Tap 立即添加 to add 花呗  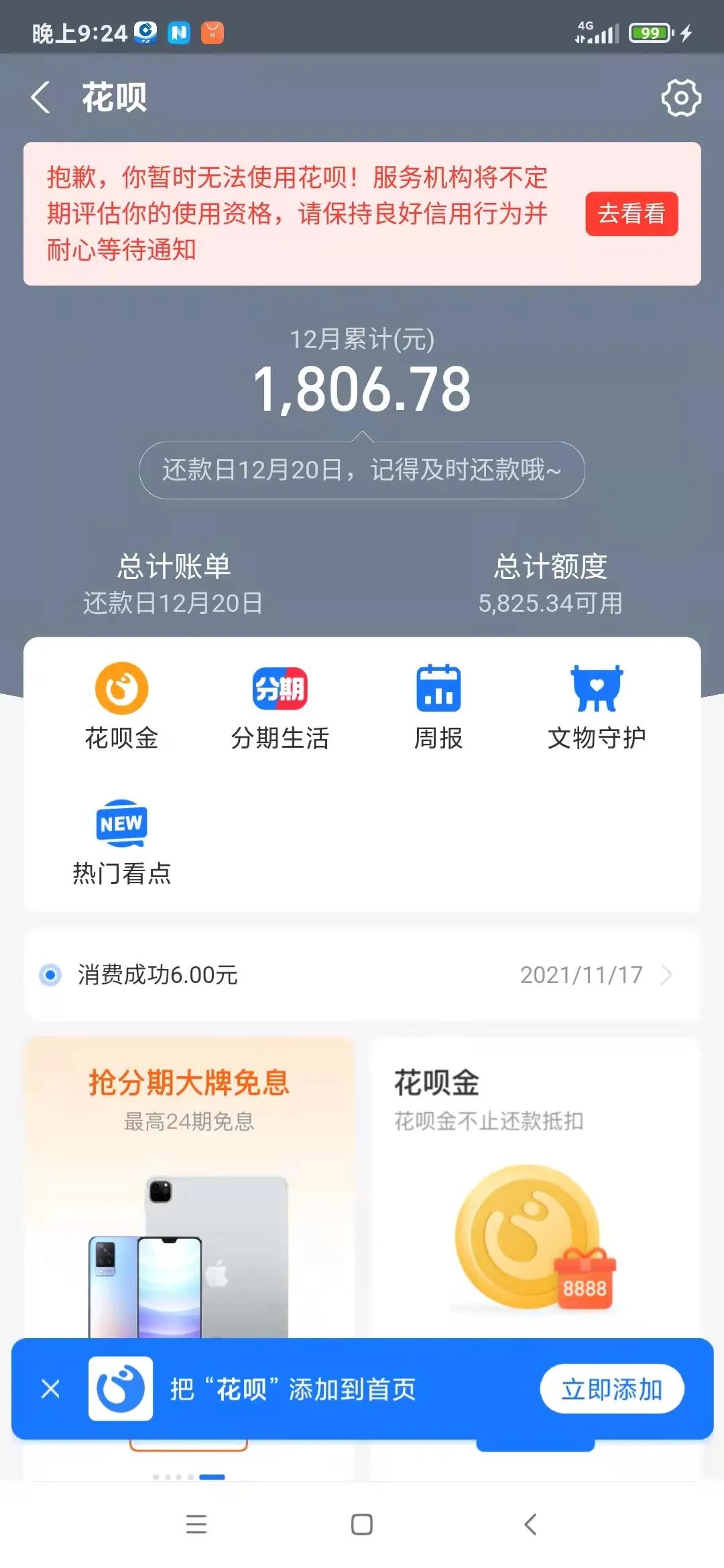tap(611, 1389)
